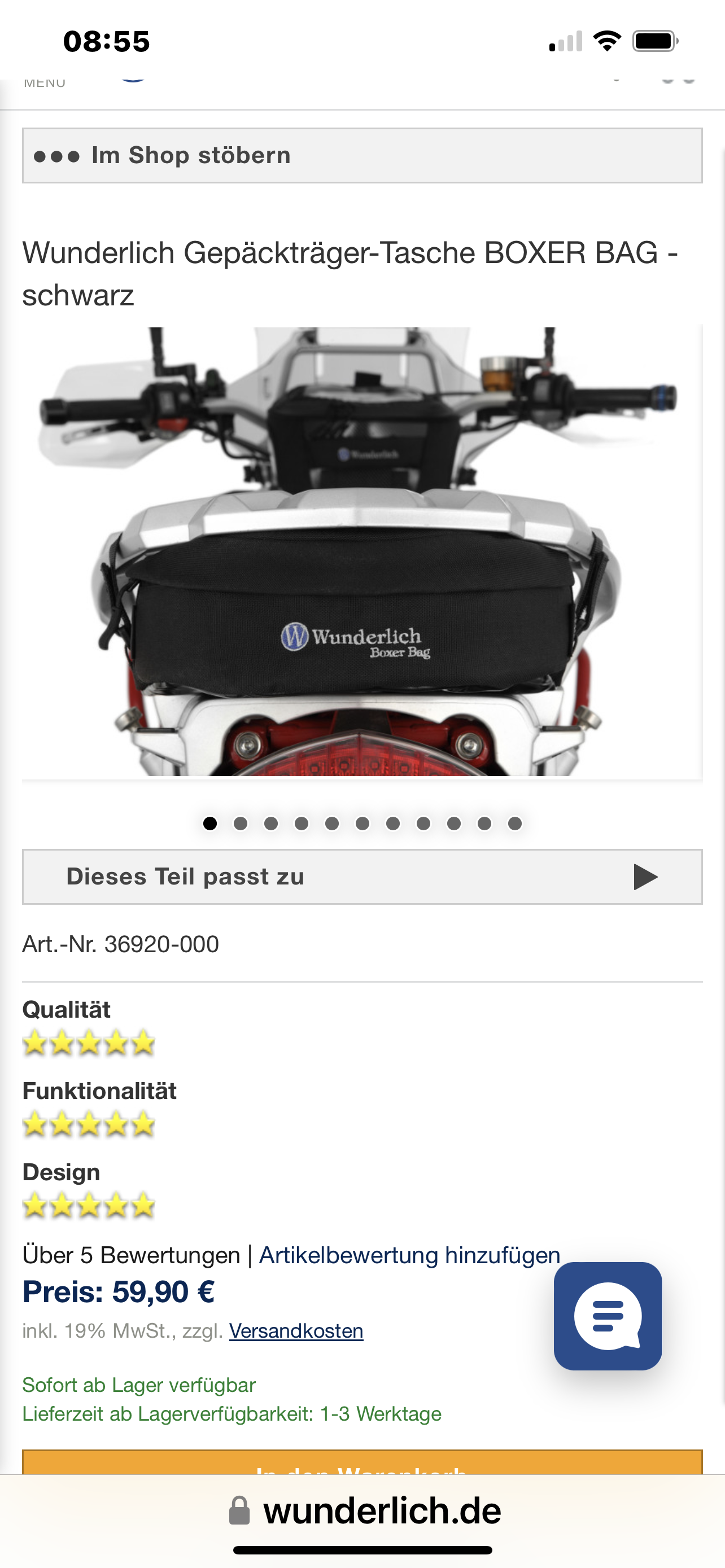The height and width of the screenshot is (1568, 725).
Task: Jump to the last image gallery dot
Action: (515, 824)
